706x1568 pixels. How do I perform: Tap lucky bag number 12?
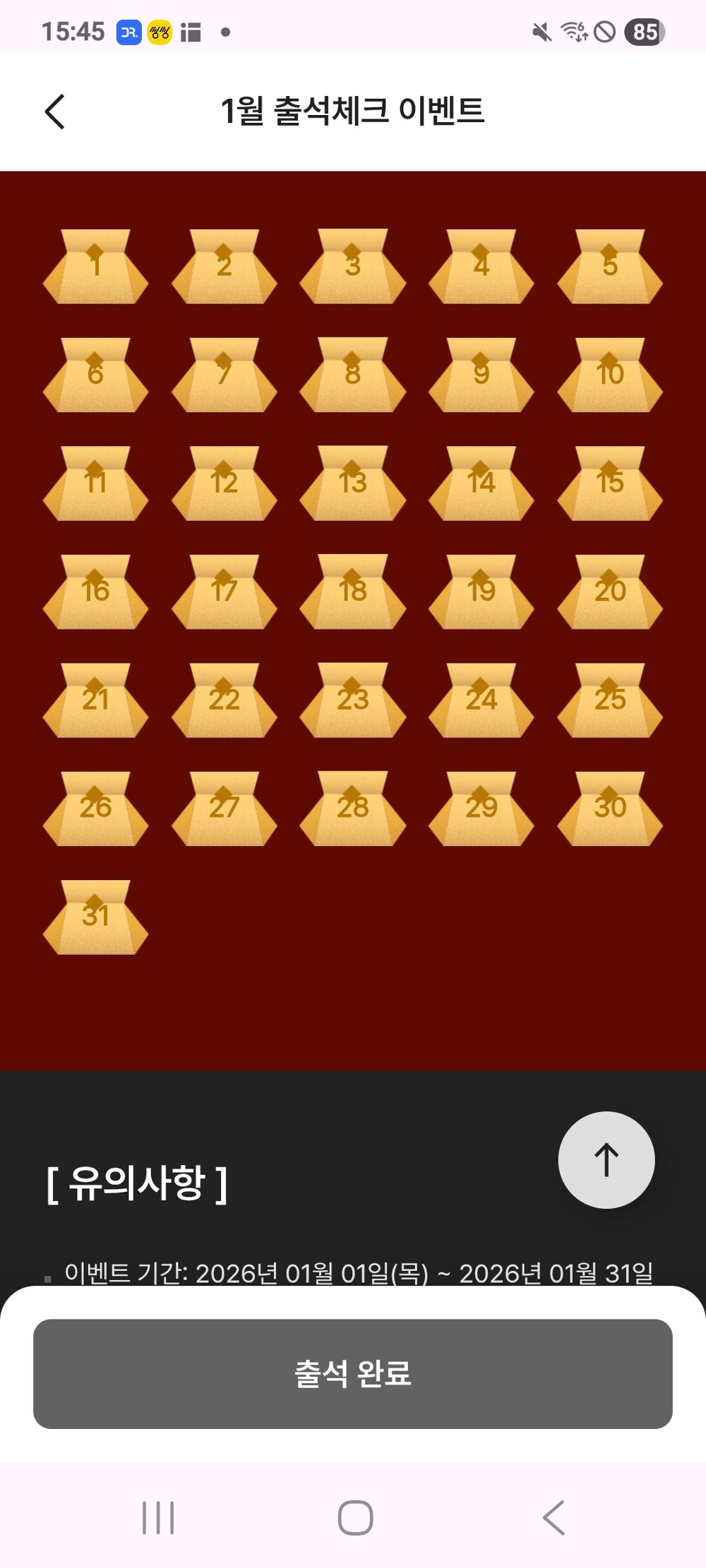224,484
